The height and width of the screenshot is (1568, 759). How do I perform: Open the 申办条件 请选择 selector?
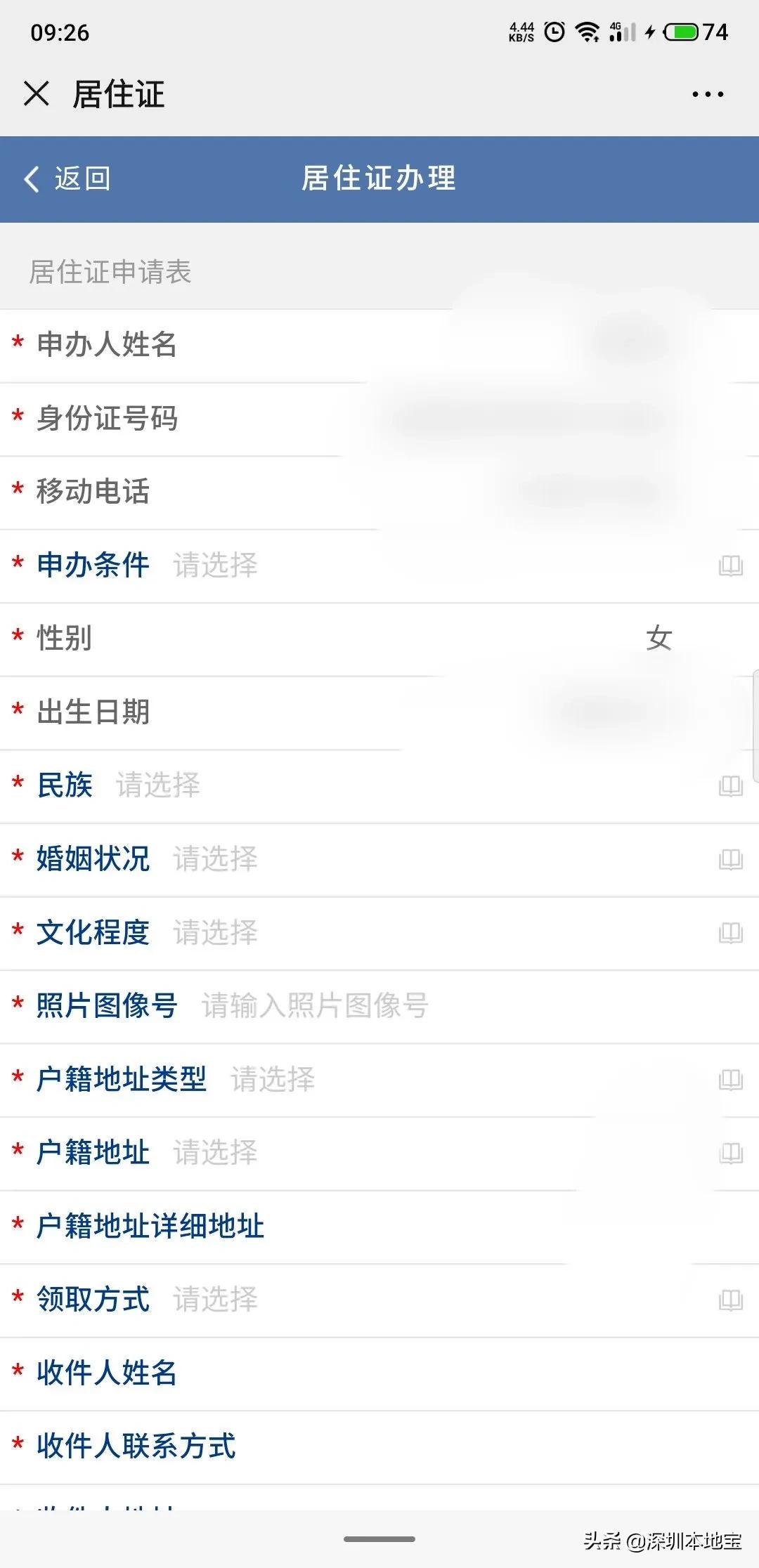pos(216,565)
